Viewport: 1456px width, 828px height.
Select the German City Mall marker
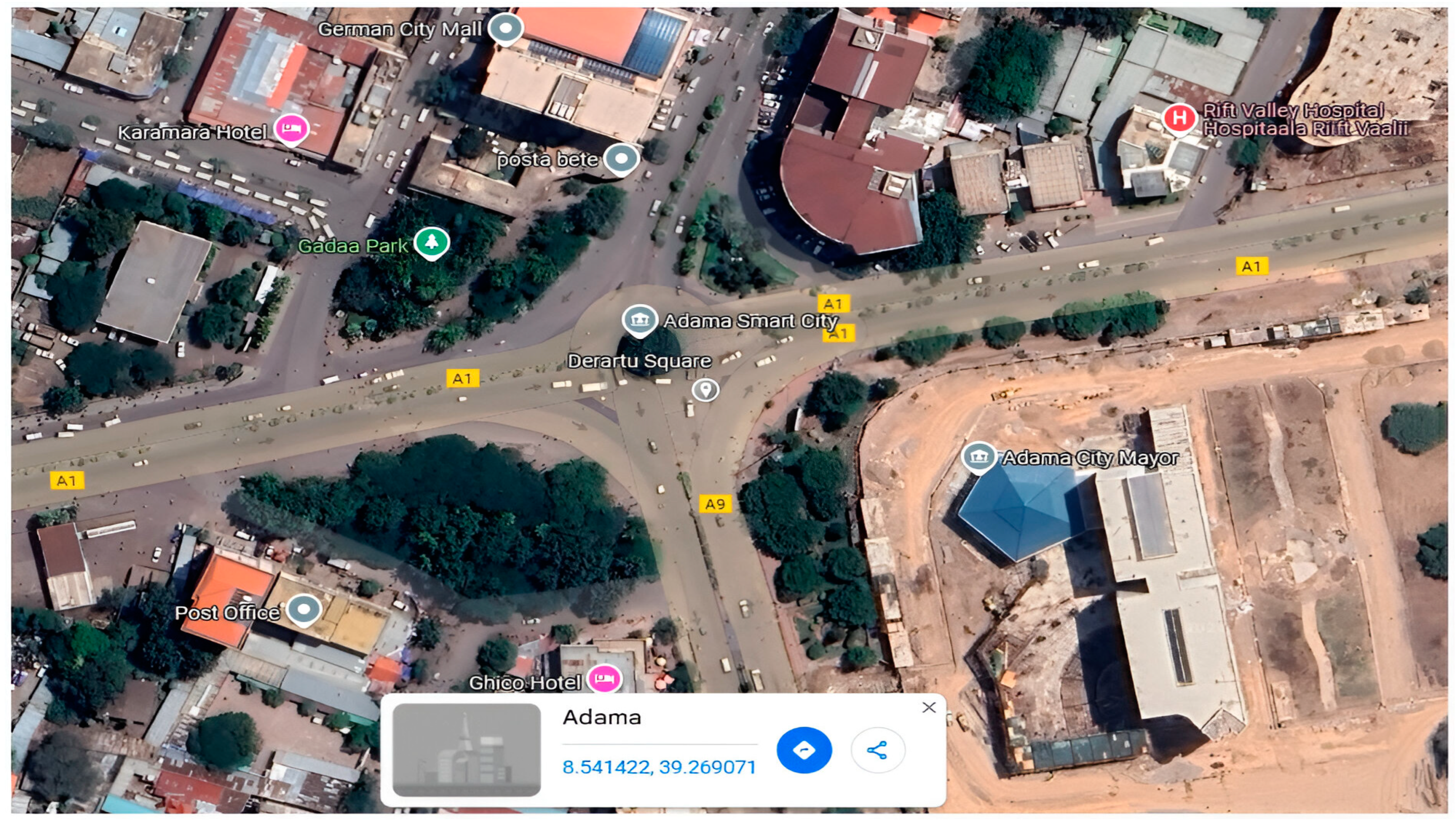tap(505, 28)
